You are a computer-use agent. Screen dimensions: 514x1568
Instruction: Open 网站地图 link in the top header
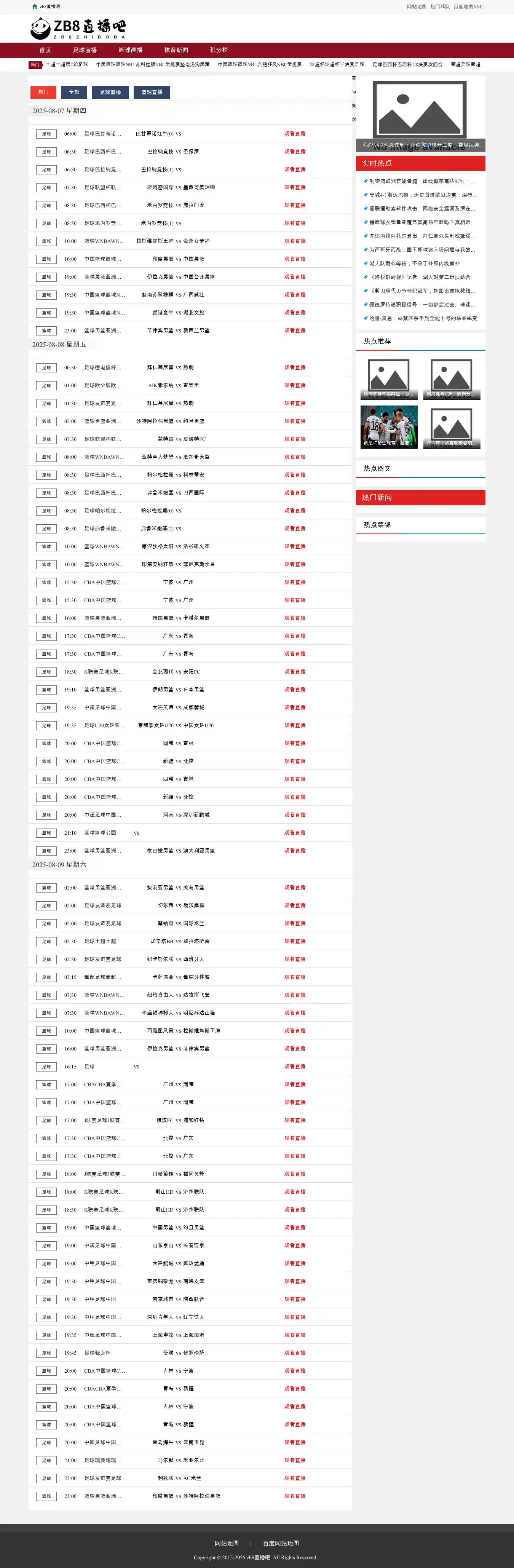click(x=417, y=7)
